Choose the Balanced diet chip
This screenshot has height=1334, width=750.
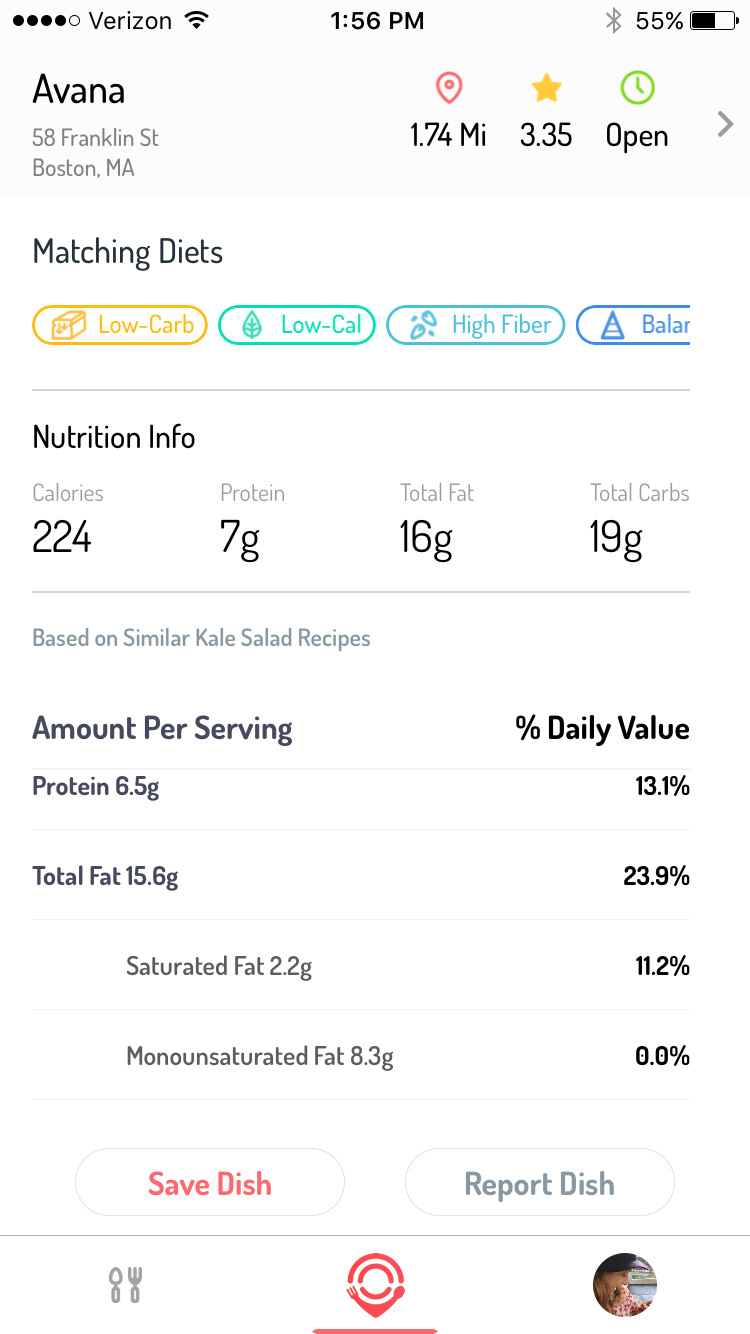[635, 325]
